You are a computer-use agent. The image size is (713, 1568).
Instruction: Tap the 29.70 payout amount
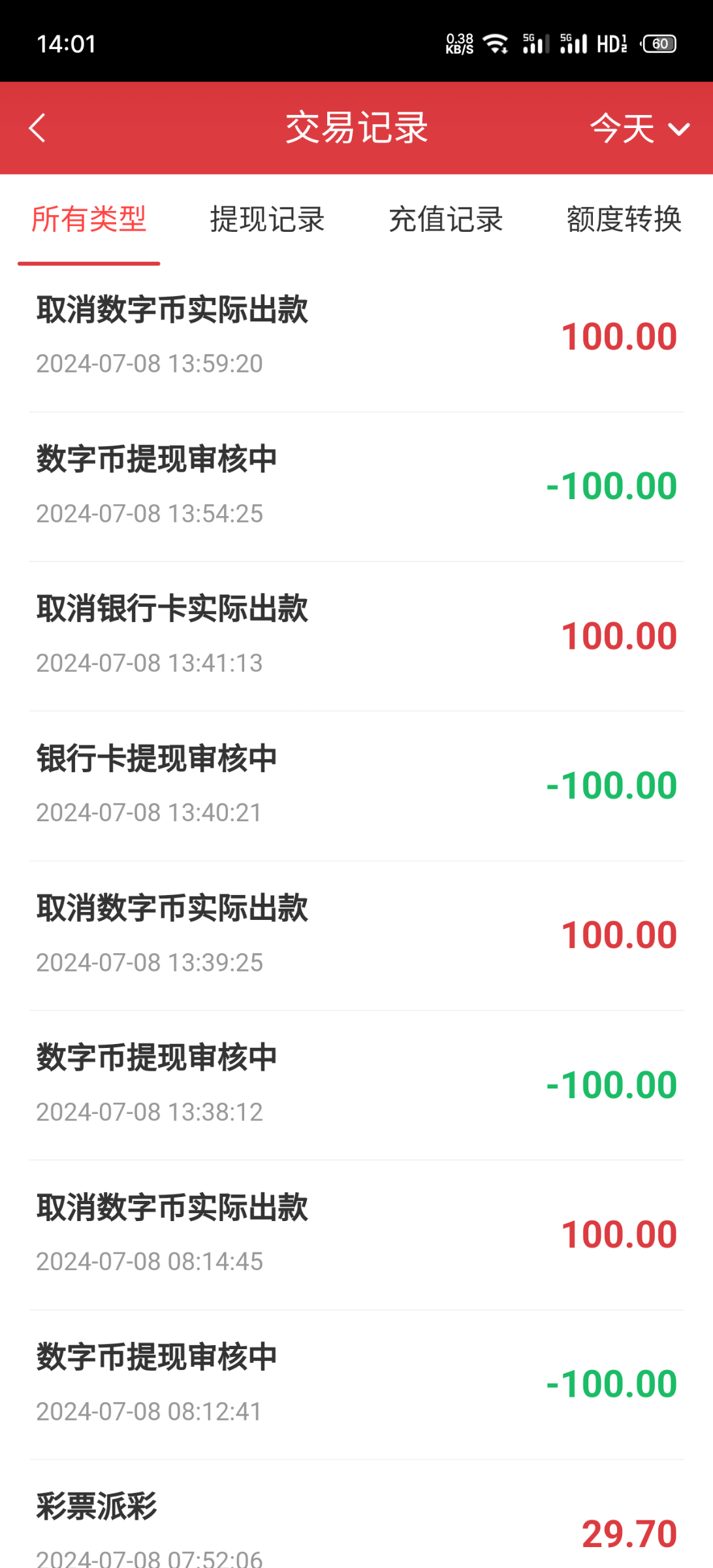[631, 1532]
